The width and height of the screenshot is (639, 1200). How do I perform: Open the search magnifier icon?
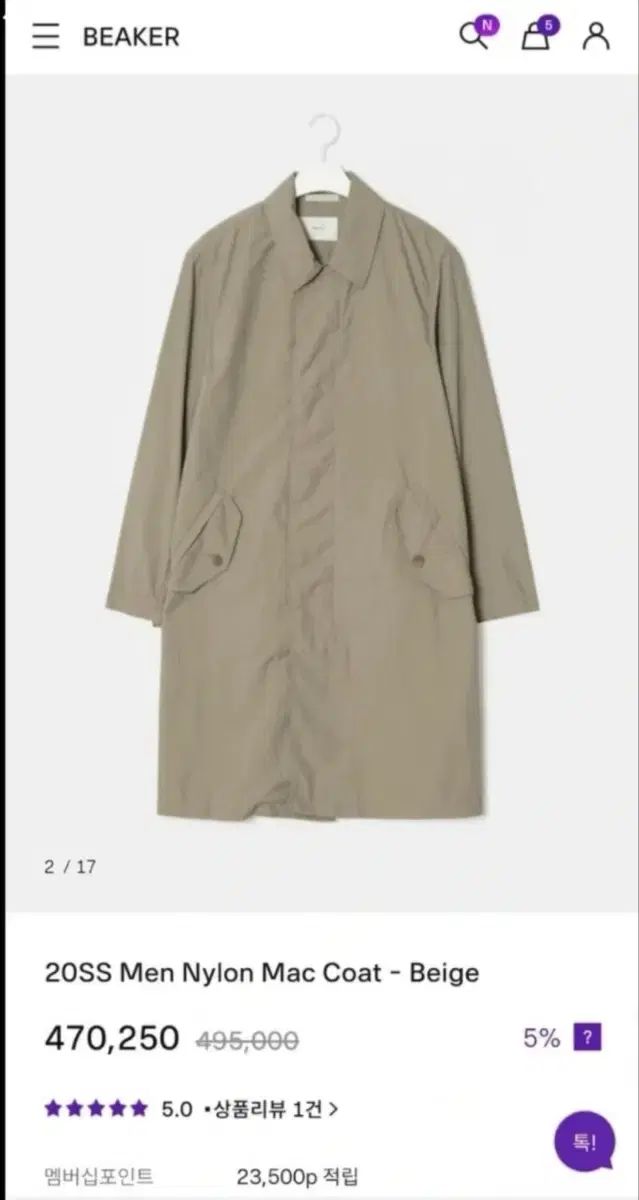(472, 37)
